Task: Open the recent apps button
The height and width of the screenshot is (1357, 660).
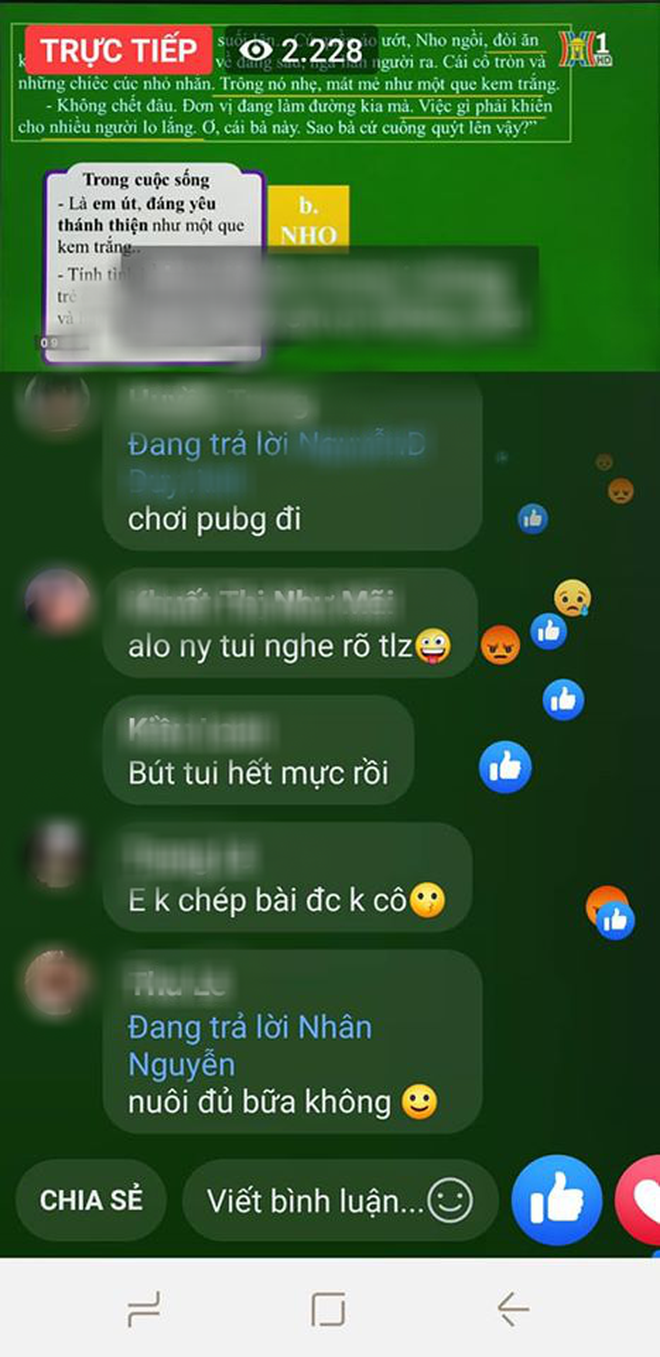Action: (144, 1308)
